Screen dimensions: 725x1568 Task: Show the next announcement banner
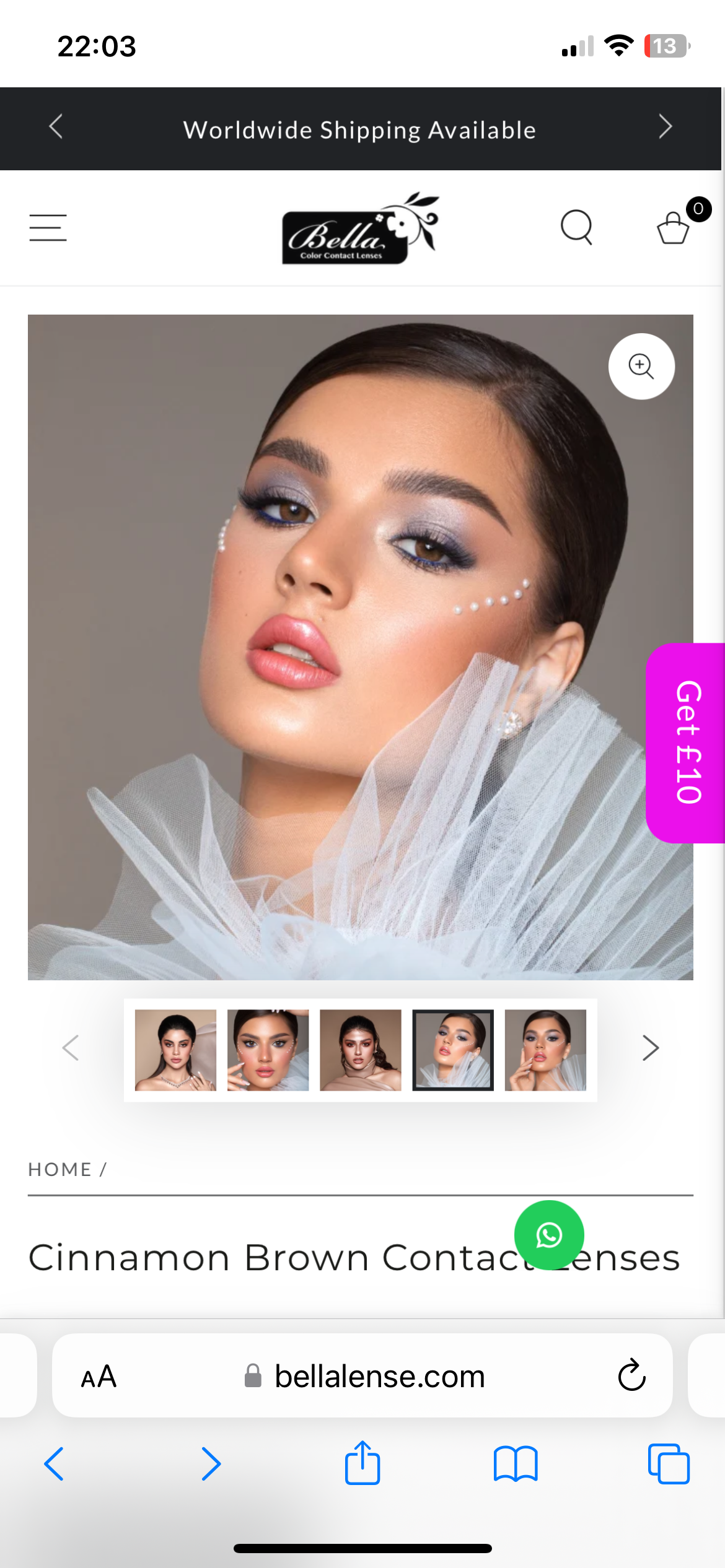[666, 127]
